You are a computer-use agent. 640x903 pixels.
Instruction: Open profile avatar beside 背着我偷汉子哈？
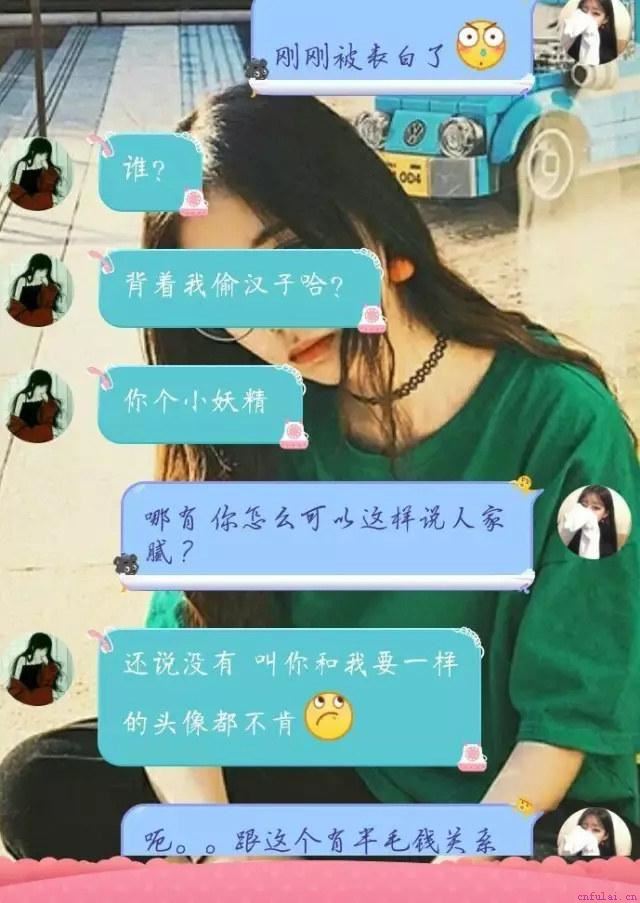tap(38, 289)
